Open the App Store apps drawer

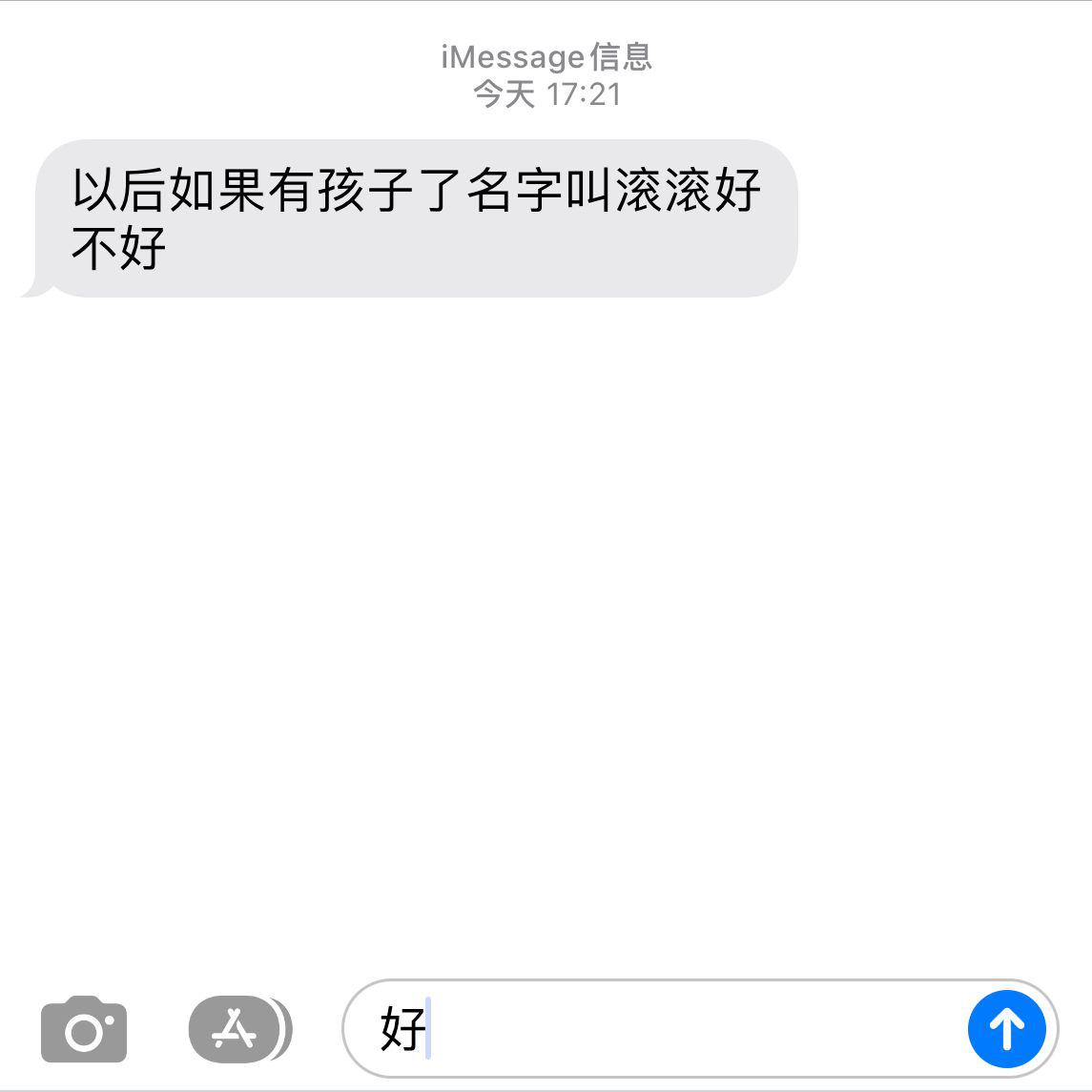(x=237, y=1029)
